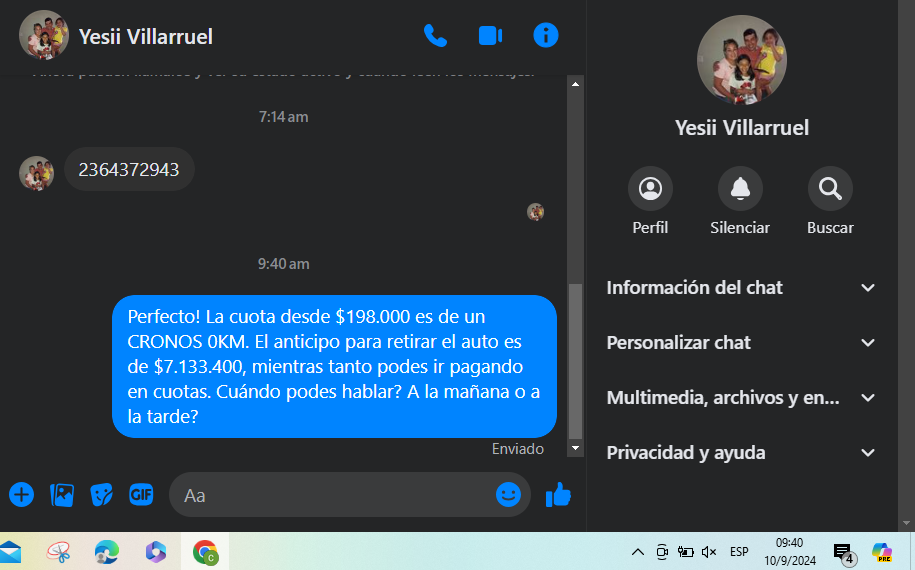This screenshot has width=915, height=570.
Task: Open Windows notification center
Action: pyautogui.click(x=843, y=553)
